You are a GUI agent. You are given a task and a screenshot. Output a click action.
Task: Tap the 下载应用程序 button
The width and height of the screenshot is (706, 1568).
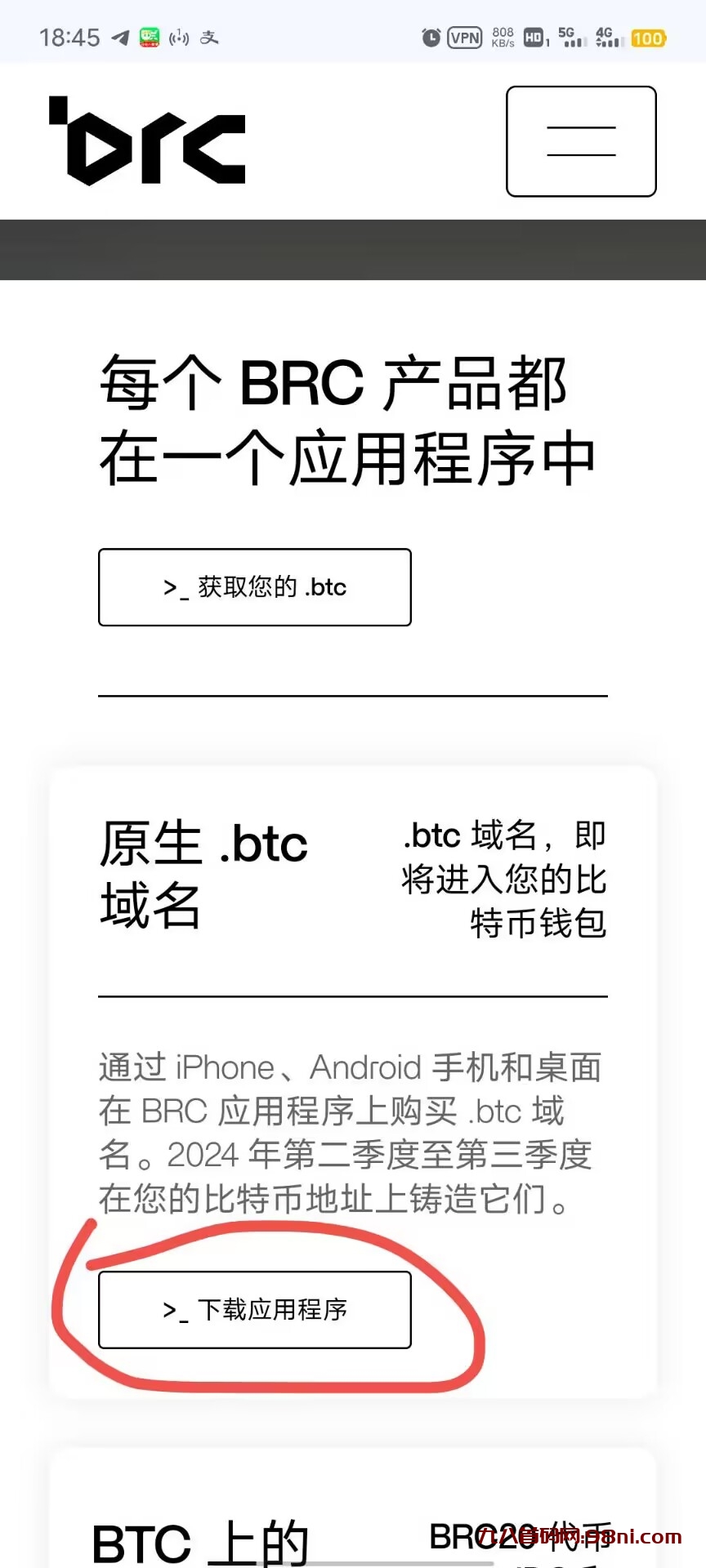click(255, 1309)
